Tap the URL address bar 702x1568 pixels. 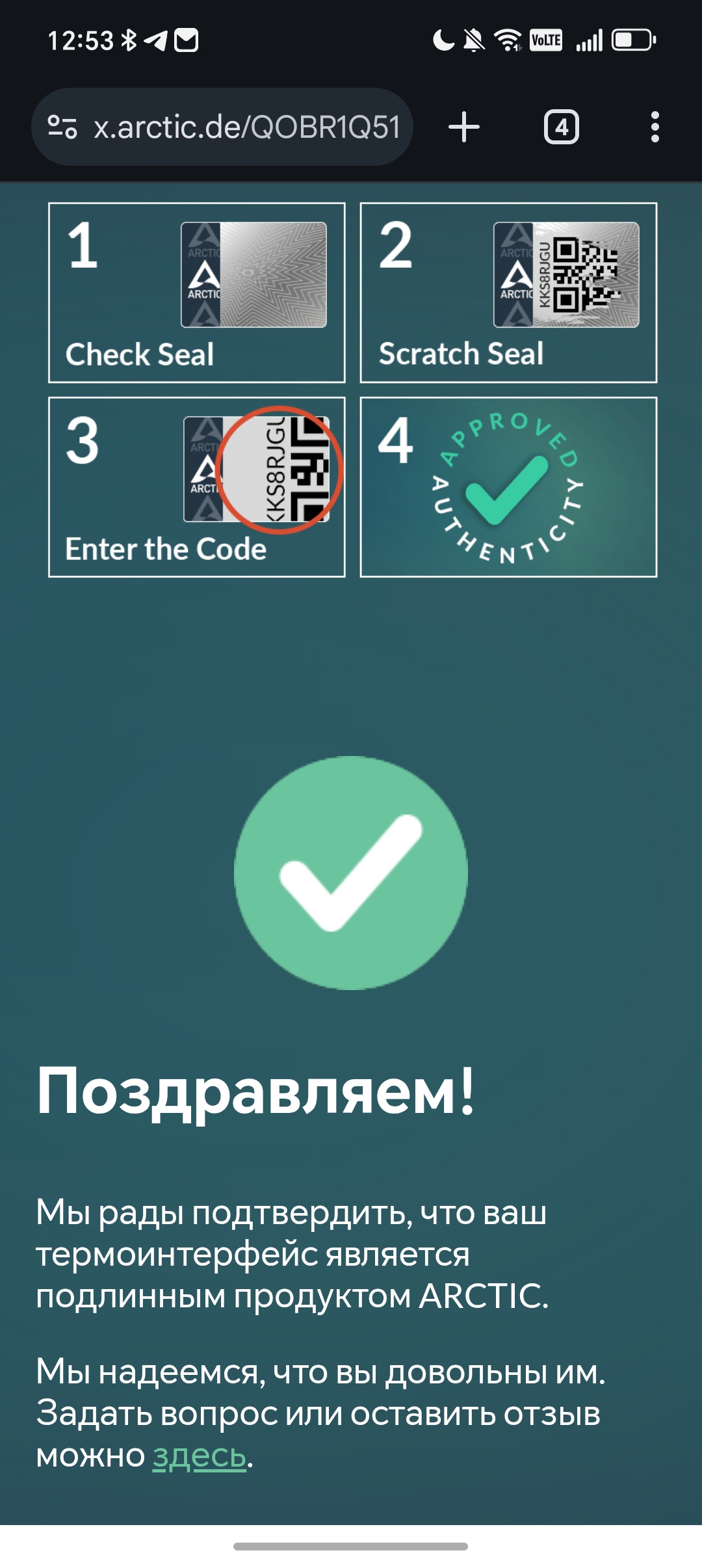pyautogui.click(x=247, y=127)
